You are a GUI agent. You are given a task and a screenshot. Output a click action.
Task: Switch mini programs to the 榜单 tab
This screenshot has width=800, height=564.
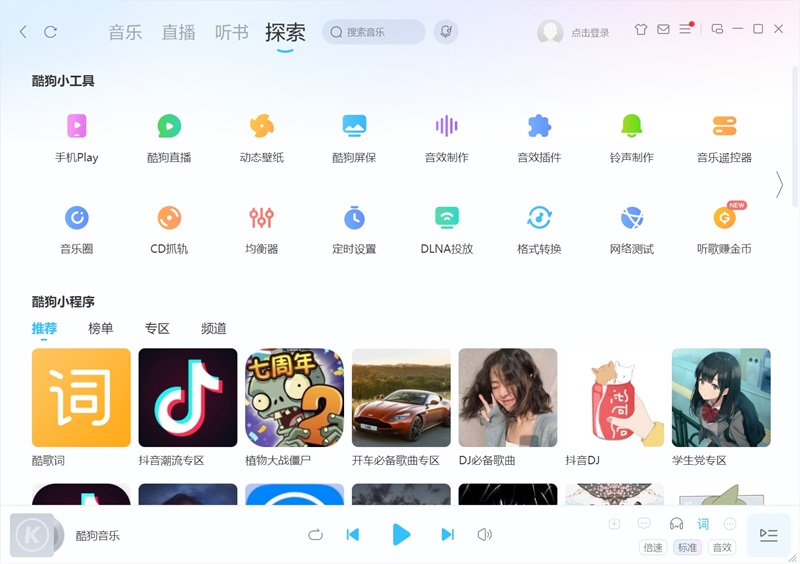[101, 328]
